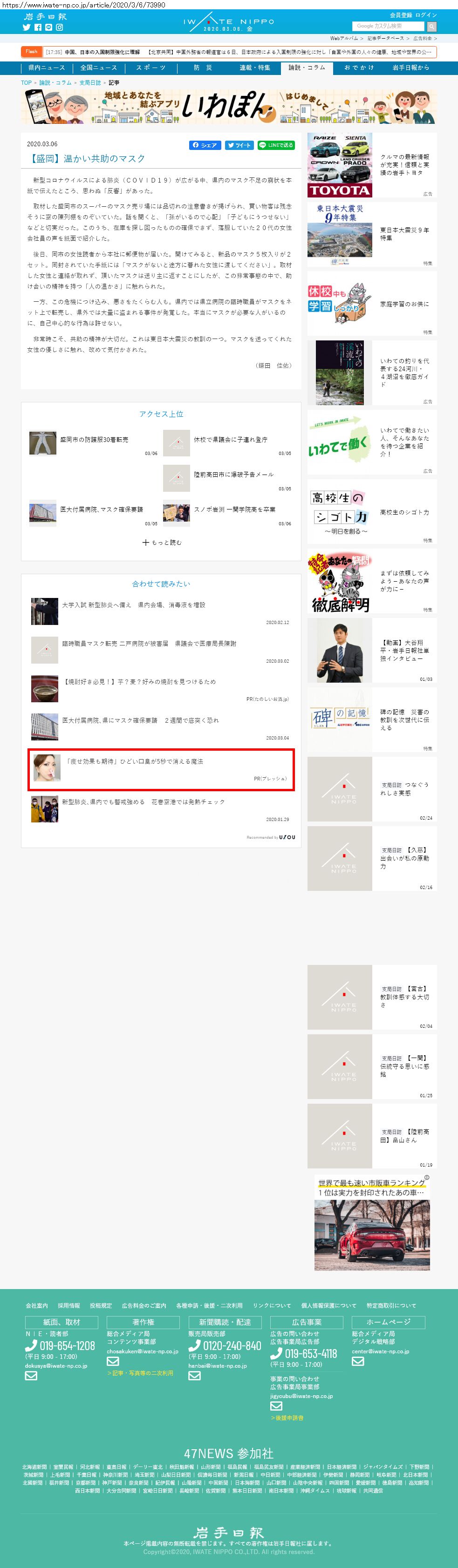Switch to 県内ニュース tab
The image size is (458, 1568).
click(46, 68)
